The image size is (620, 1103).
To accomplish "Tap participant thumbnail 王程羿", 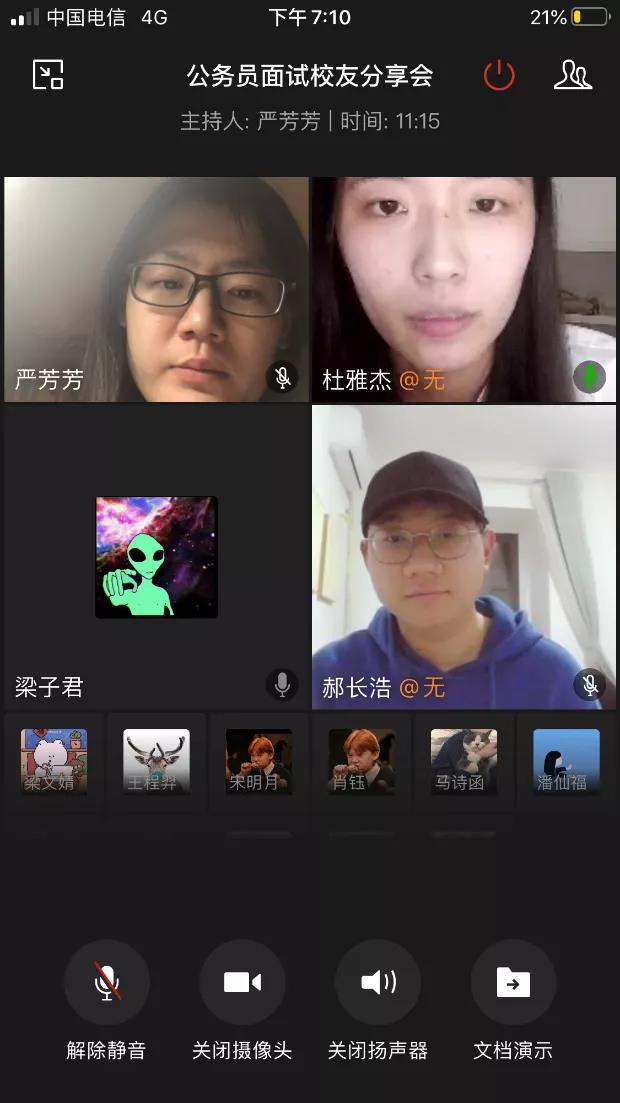I will click(x=156, y=762).
